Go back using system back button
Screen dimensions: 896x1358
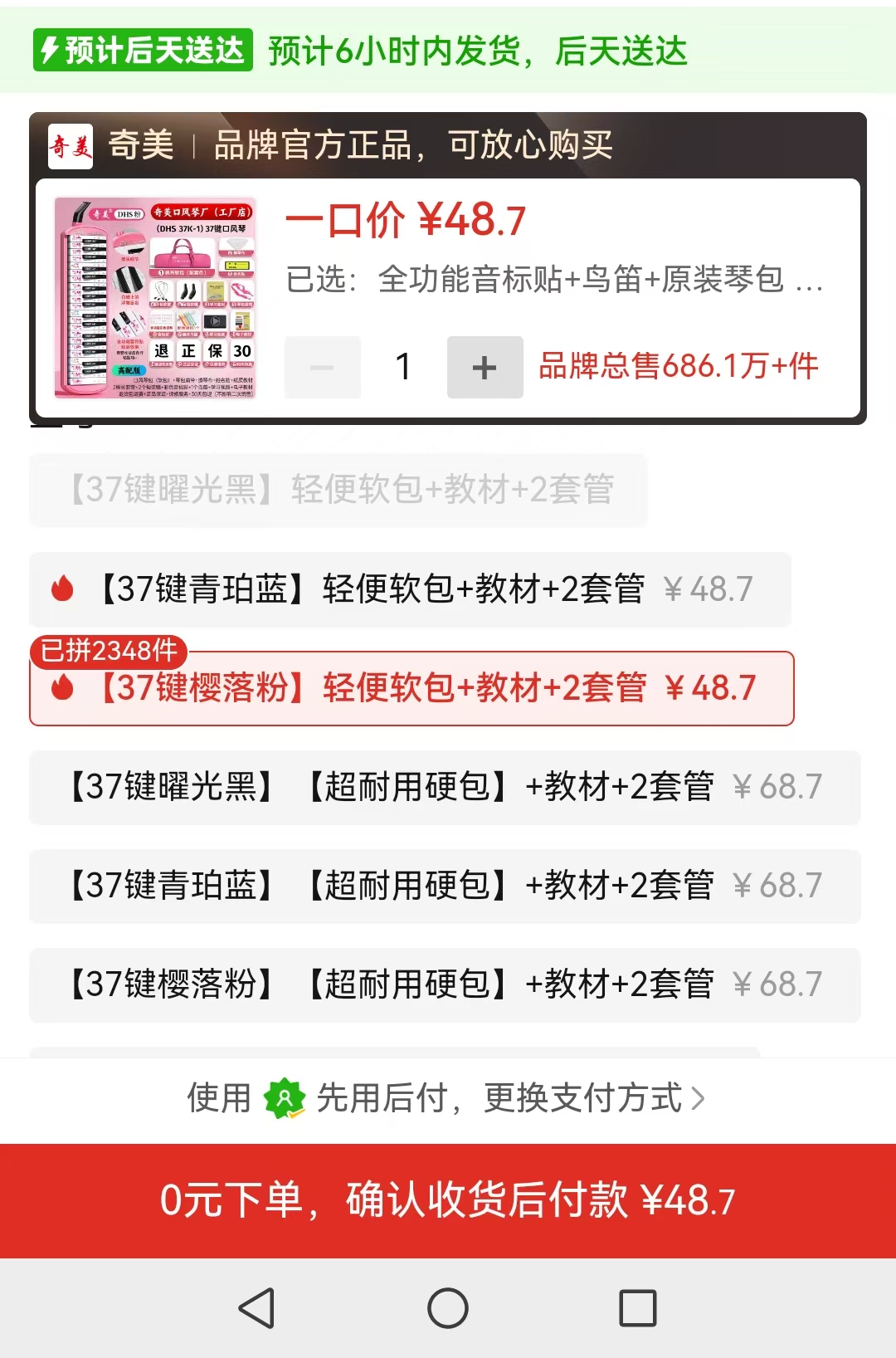click(x=256, y=1308)
